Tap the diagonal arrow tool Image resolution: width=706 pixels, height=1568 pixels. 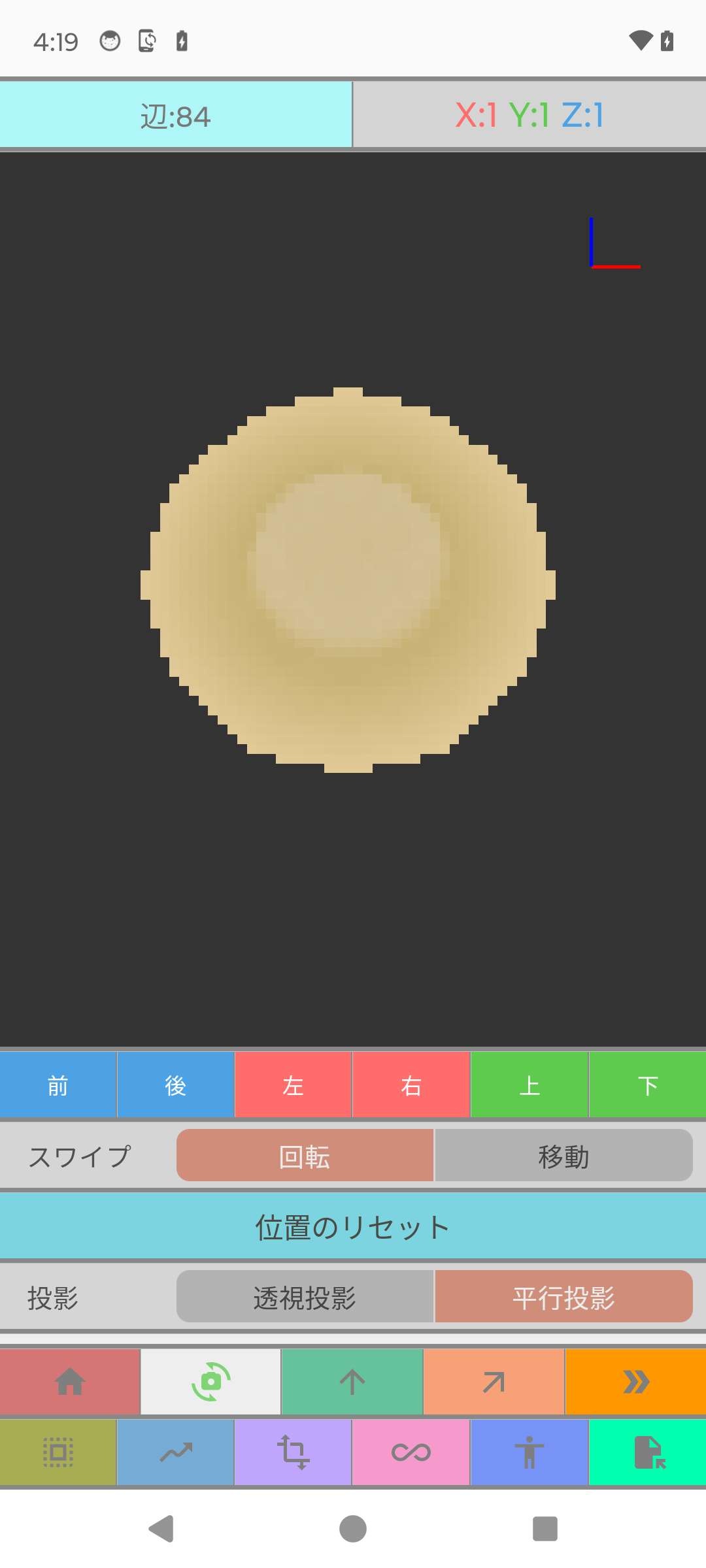494,1382
